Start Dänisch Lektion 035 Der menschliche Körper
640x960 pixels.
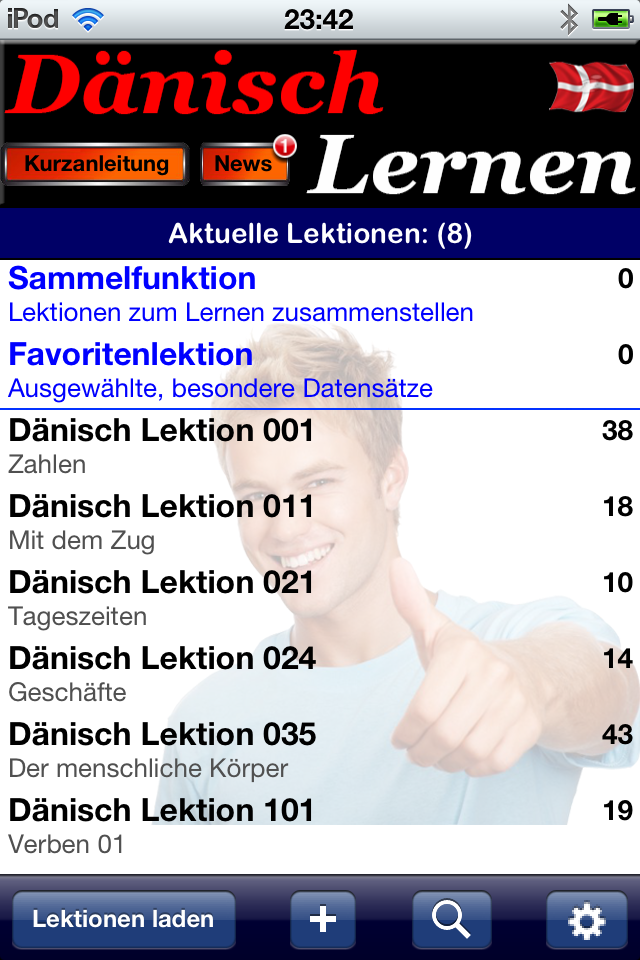320,750
